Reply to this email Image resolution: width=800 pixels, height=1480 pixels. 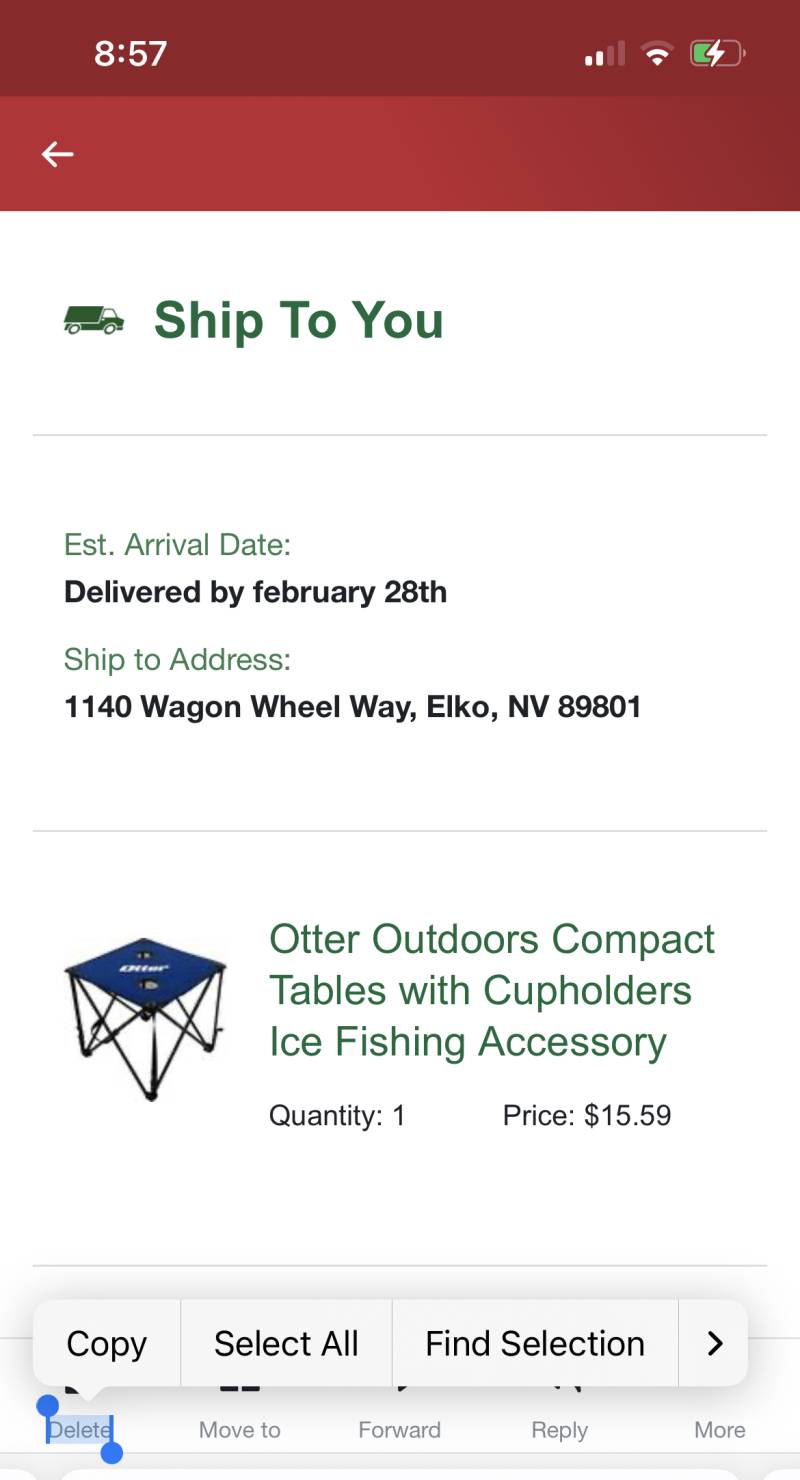[x=560, y=1429]
